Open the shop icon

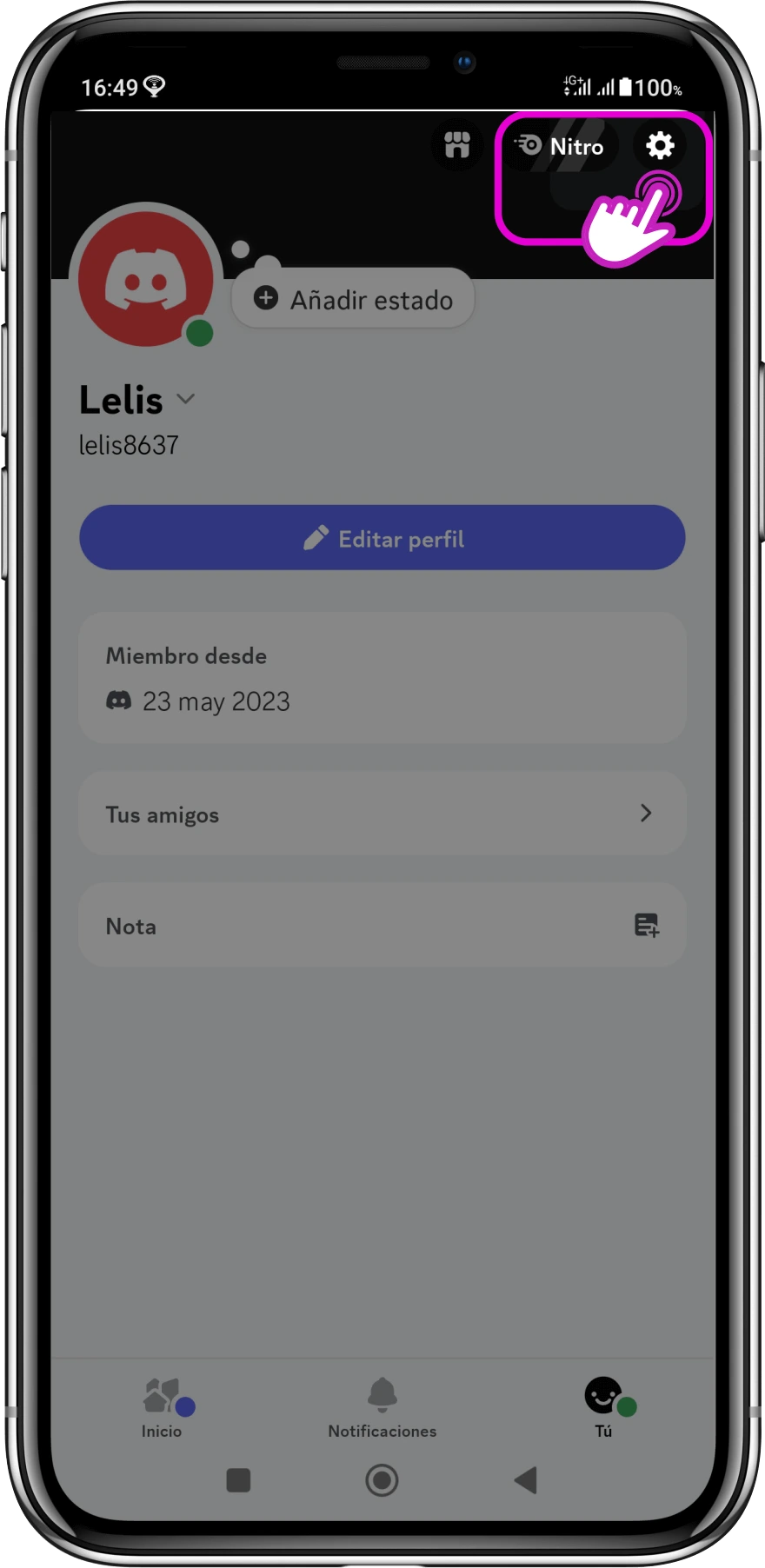(x=457, y=145)
